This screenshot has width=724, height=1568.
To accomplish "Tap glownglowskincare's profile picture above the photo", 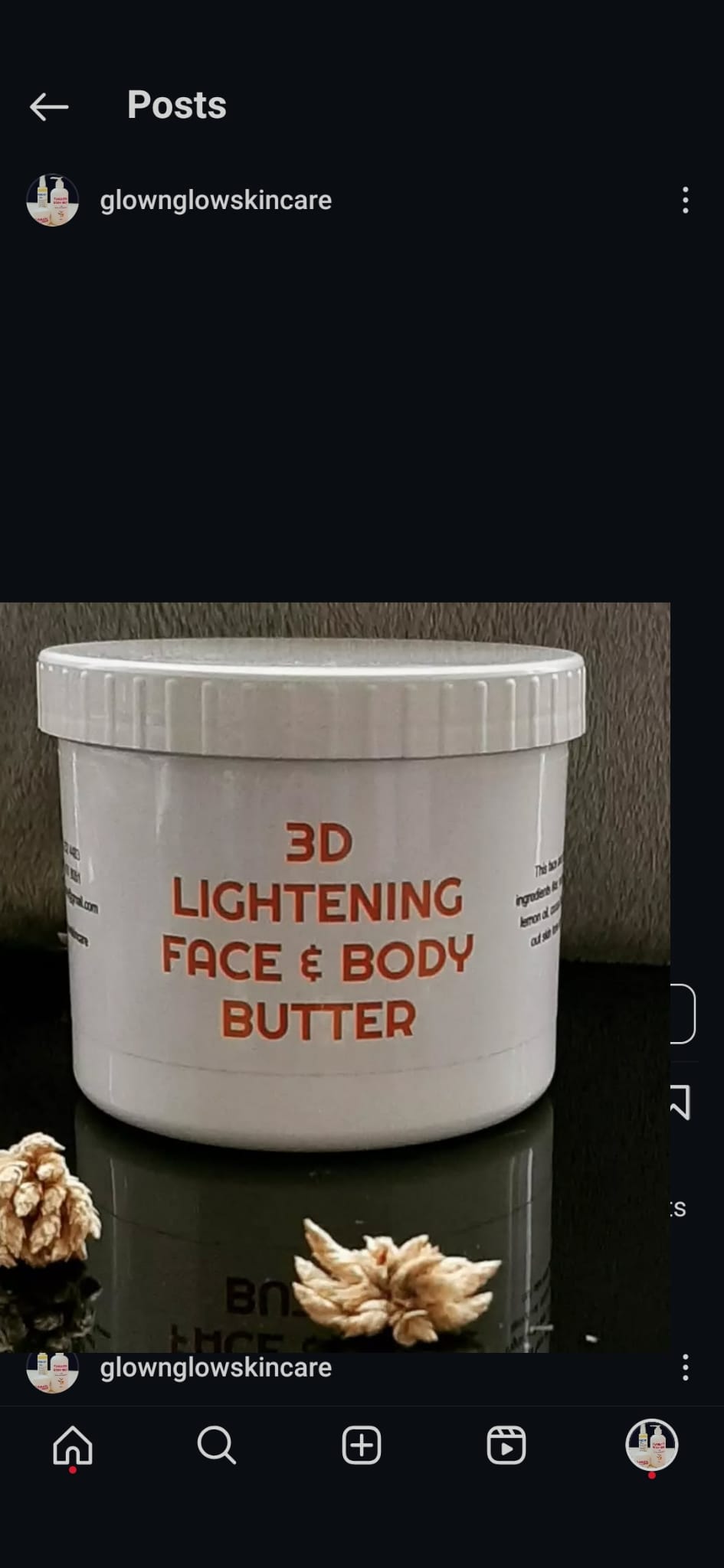I will pos(52,200).
